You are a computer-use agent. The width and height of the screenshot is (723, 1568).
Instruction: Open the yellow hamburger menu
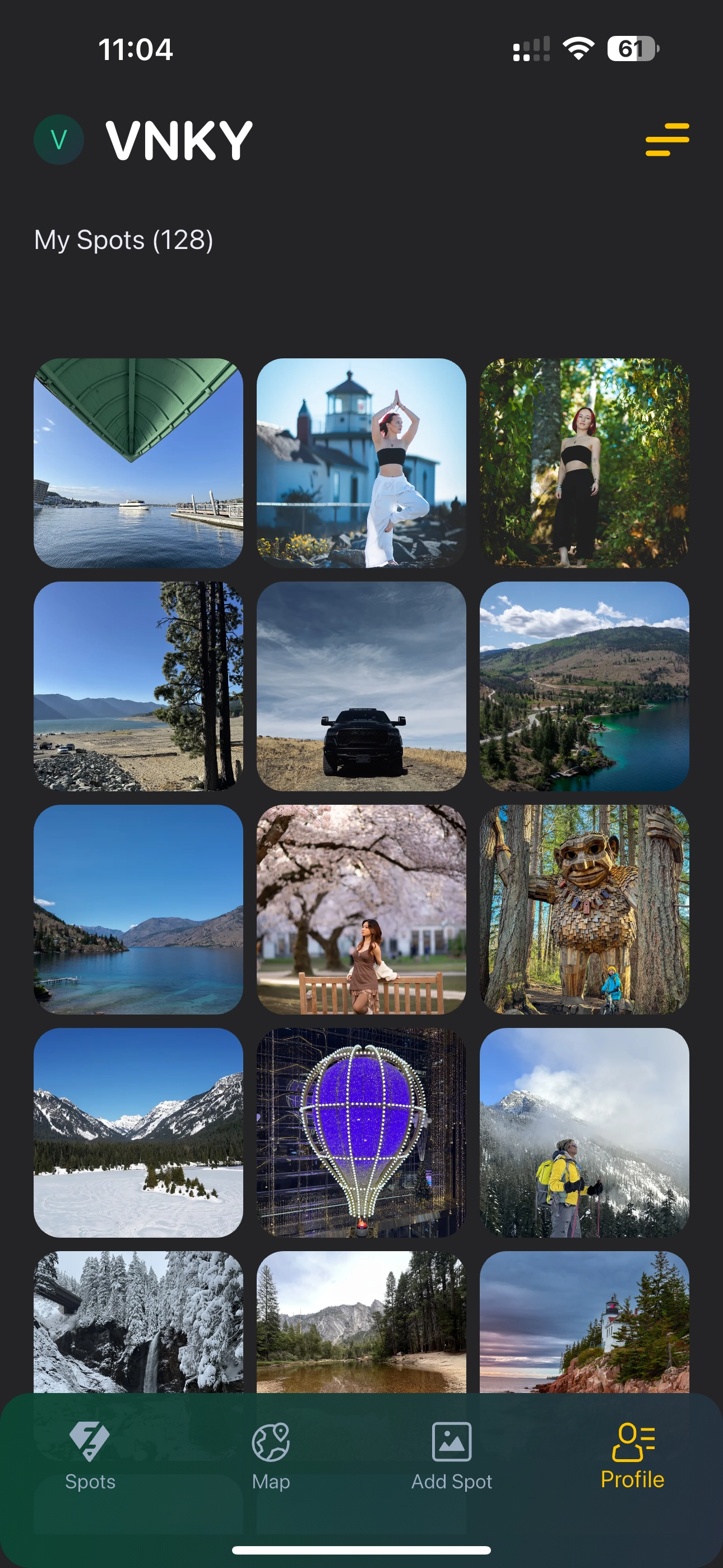(x=667, y=140)
